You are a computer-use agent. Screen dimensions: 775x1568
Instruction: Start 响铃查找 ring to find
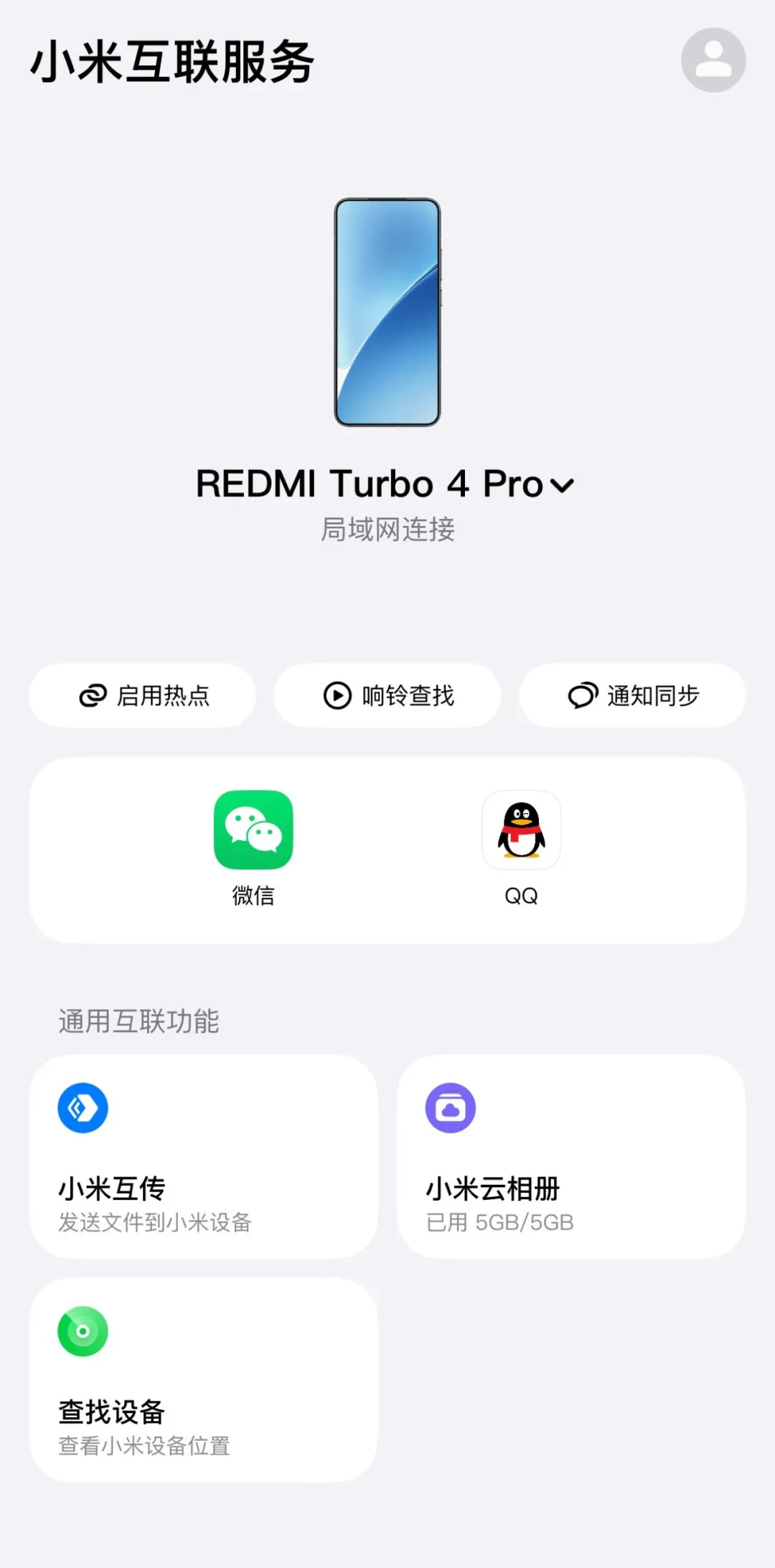click(387, 695)
